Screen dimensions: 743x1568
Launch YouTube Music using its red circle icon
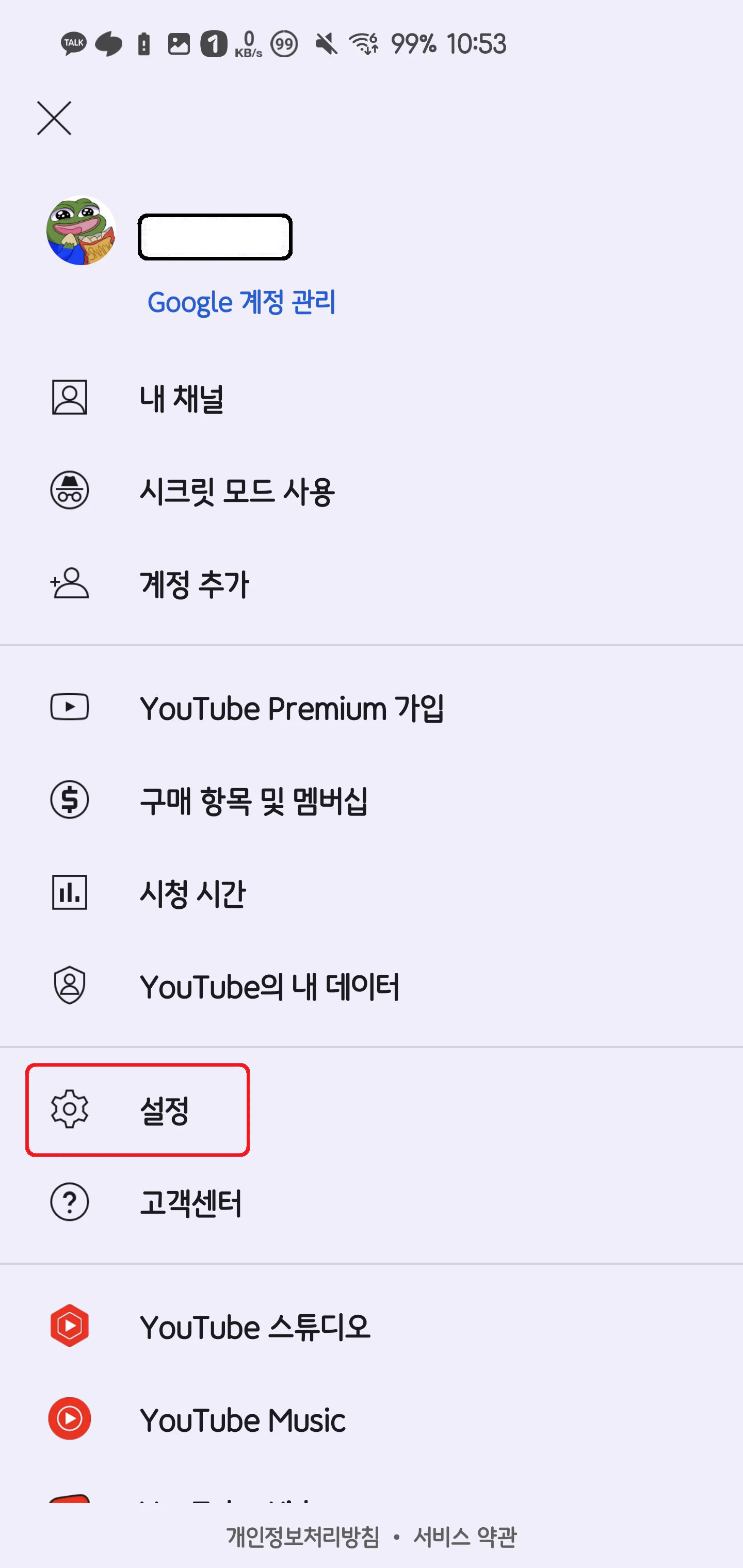(x=70, y=1419)
